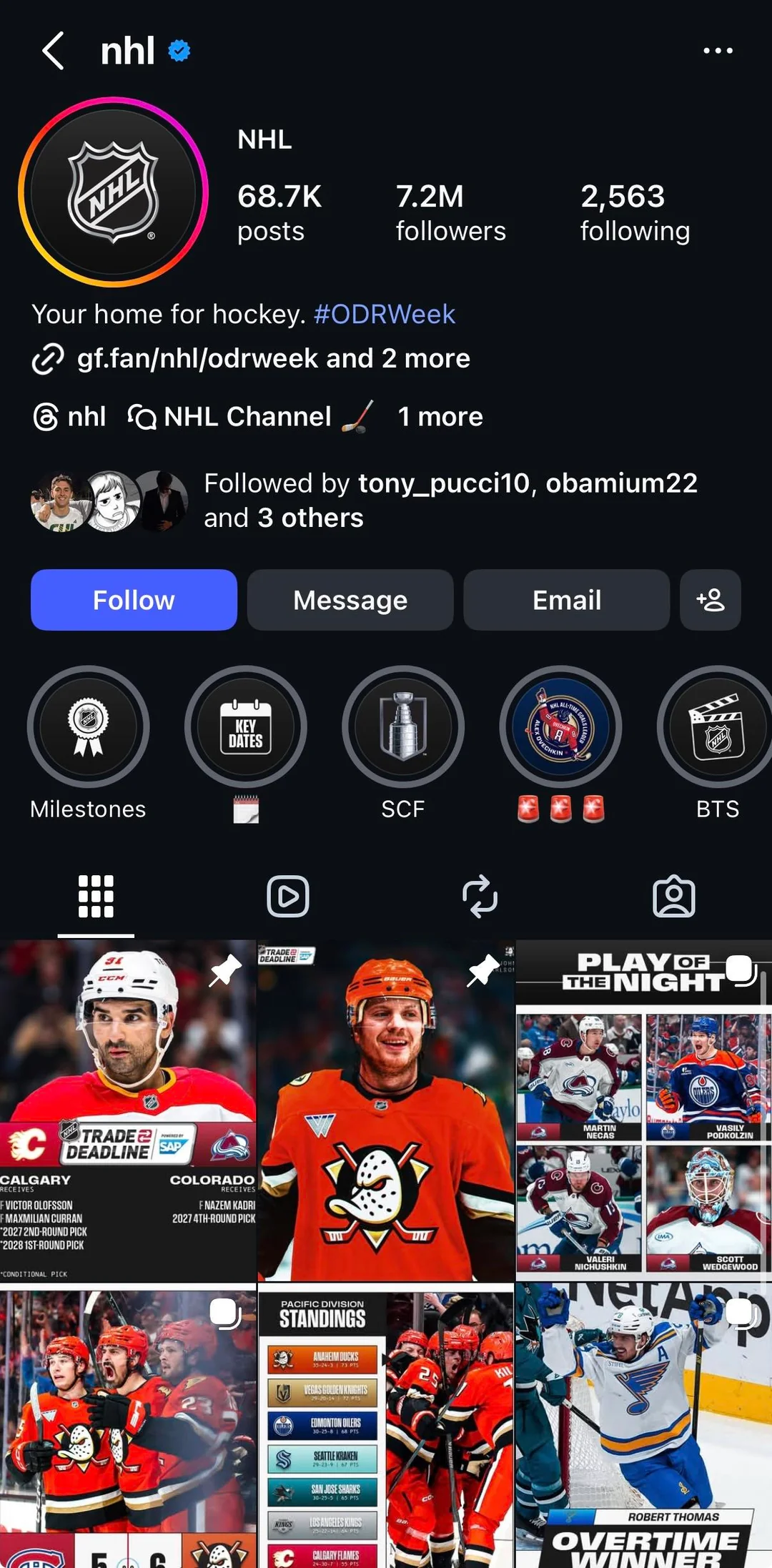Open NHL Channel broadcast link
772x1568 pixels.
[247, 417]
